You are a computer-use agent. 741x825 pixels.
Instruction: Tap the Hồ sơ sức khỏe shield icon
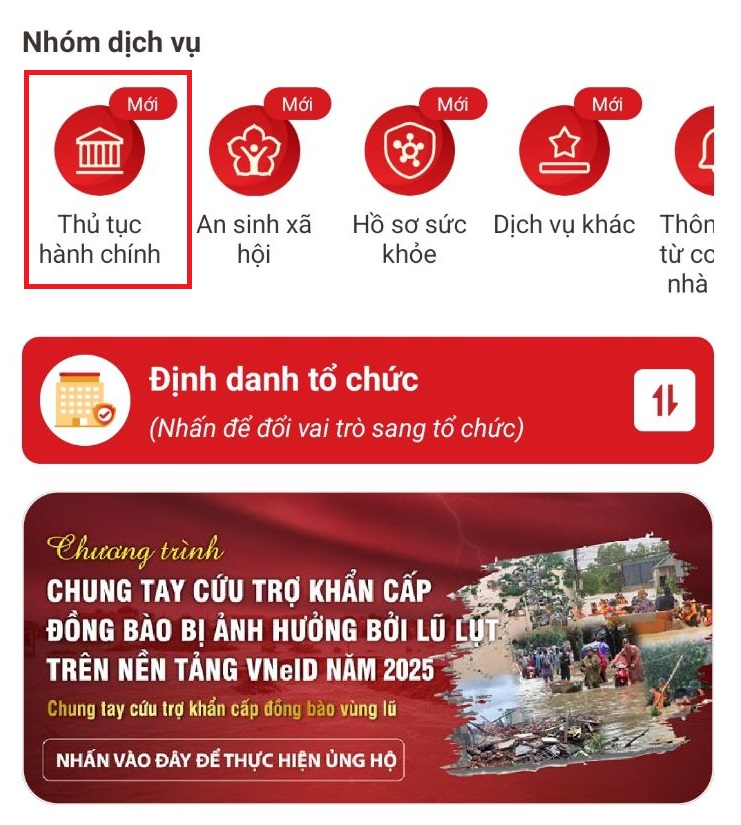click(x=408, y=150)
